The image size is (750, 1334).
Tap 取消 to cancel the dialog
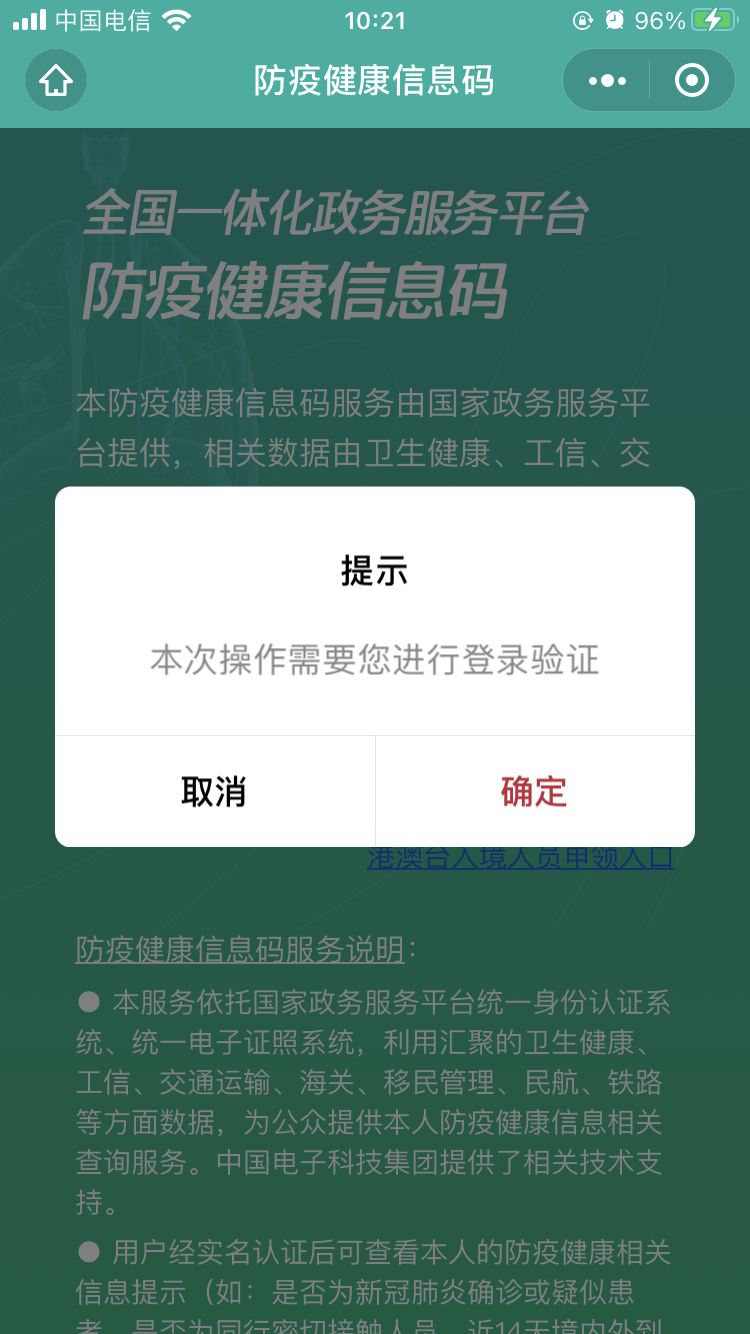[214, 791]
